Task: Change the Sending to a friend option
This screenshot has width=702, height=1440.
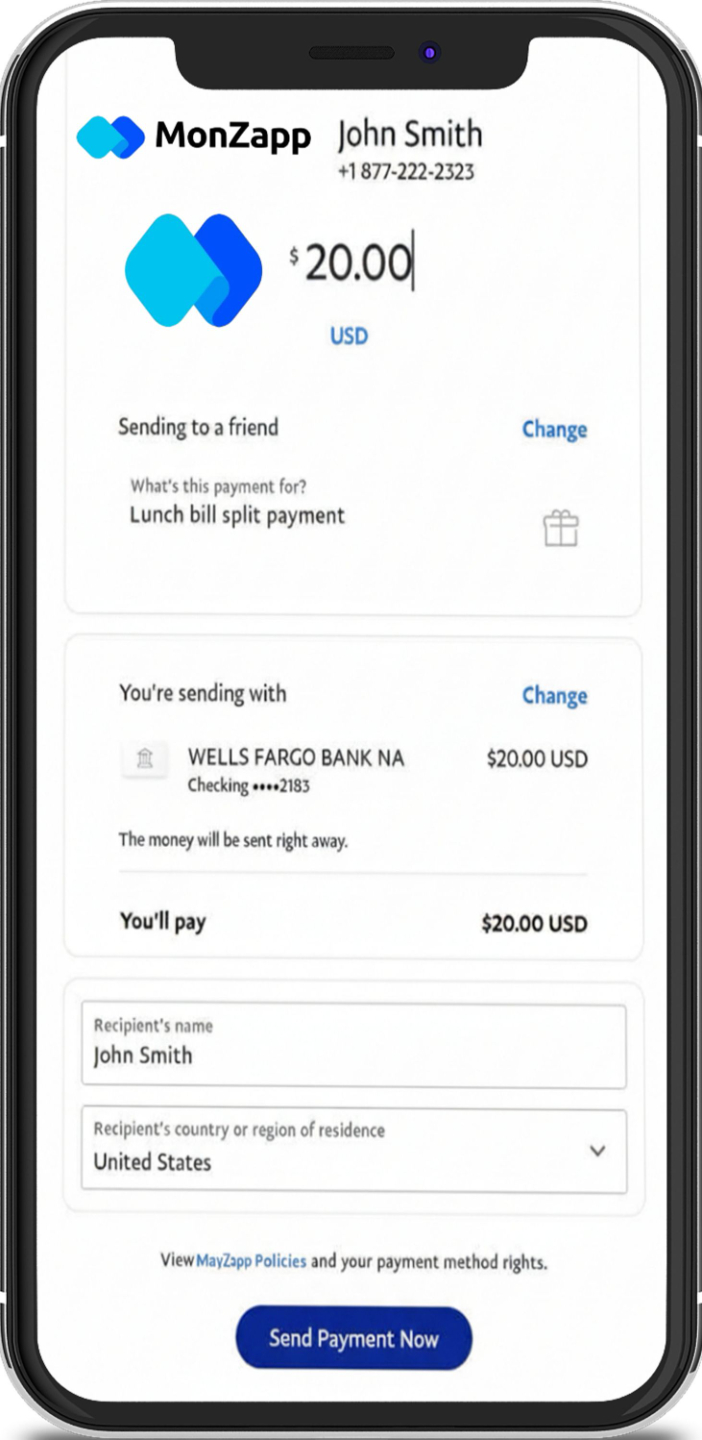Action: [554, 429]
